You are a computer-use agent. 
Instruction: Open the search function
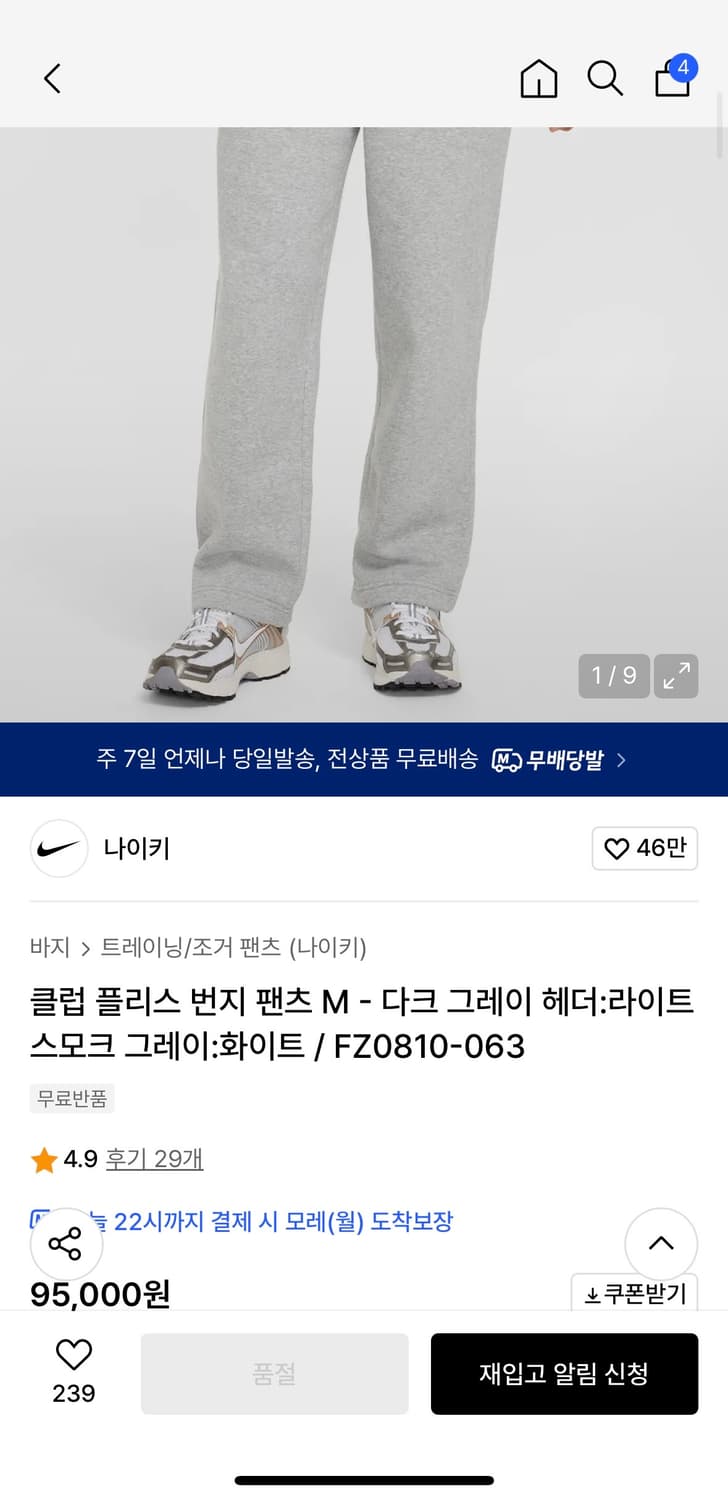tap(605, 78)
